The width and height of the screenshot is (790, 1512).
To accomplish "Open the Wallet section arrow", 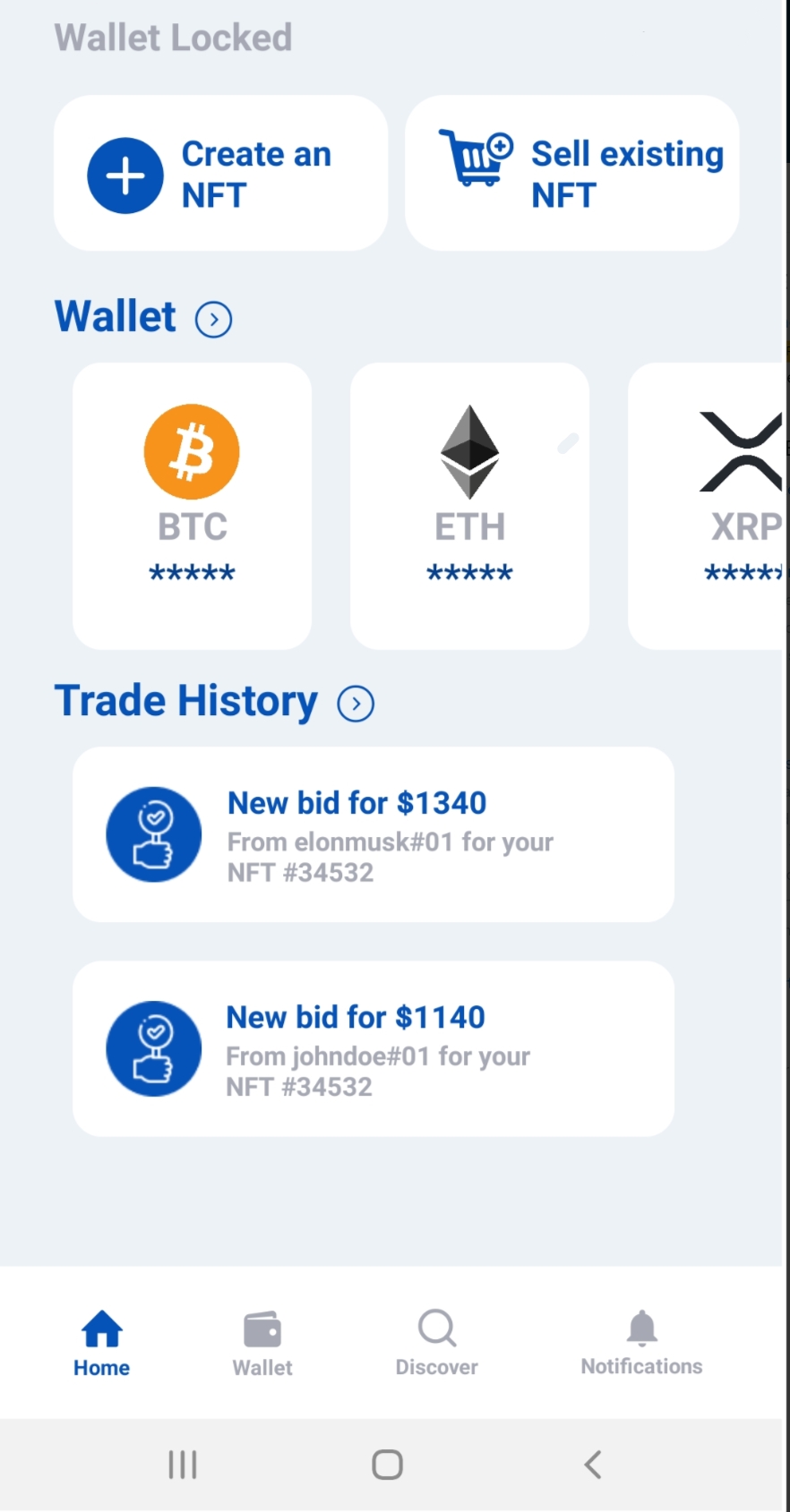I will 214,320.
